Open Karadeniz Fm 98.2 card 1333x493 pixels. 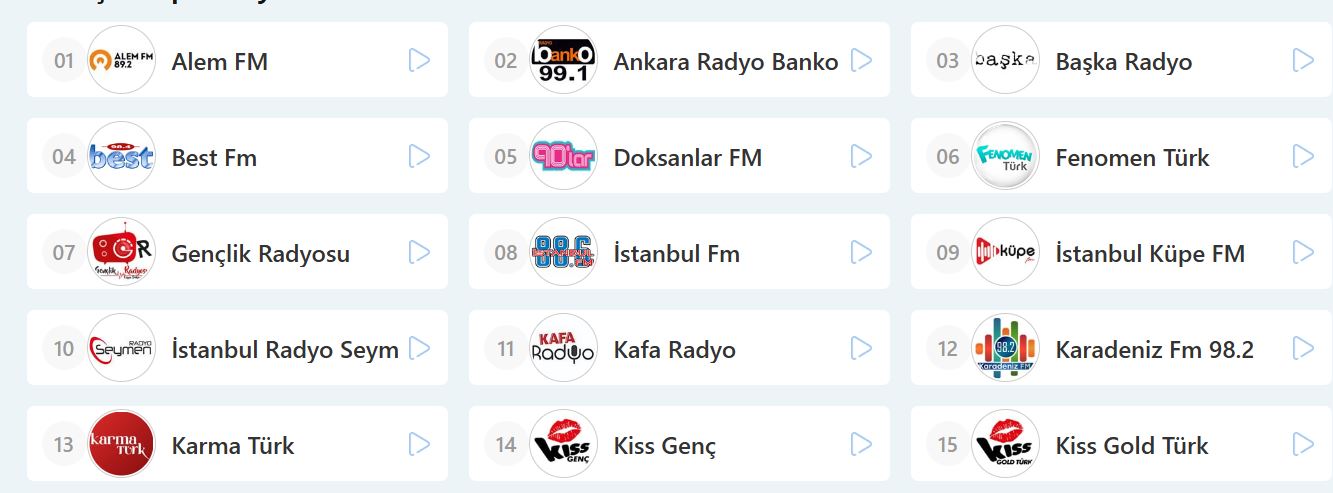click(1153, 350)
